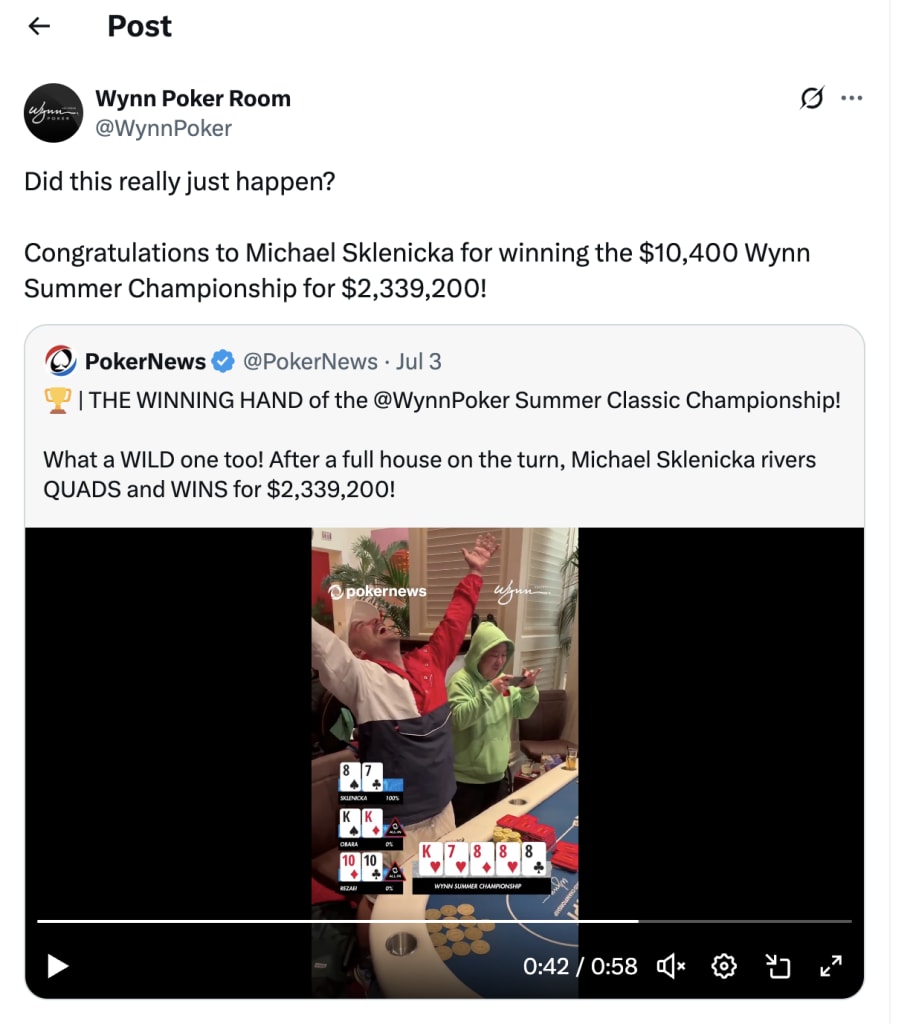Tap the Grok icon beside the overflow menu
Screen dimensions: 913x1024
[x=812, y=98]
